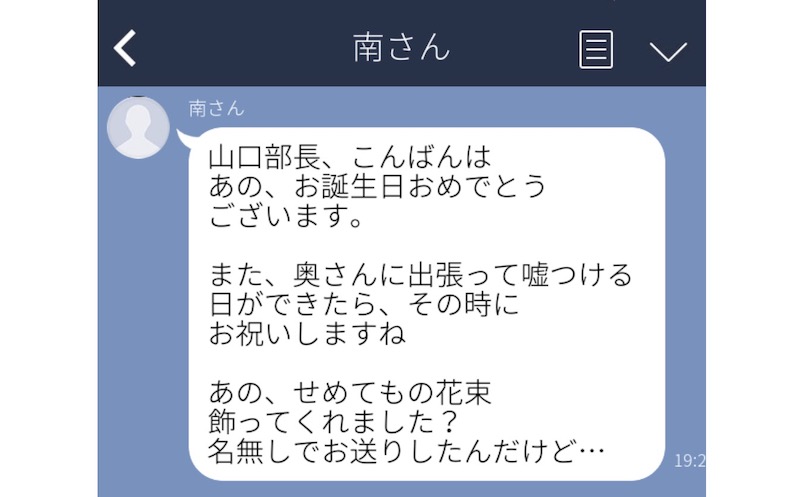Open the notes list icon
Image resolution: width=800 pixels, height=497 pixels.
(x=596, y=49)
